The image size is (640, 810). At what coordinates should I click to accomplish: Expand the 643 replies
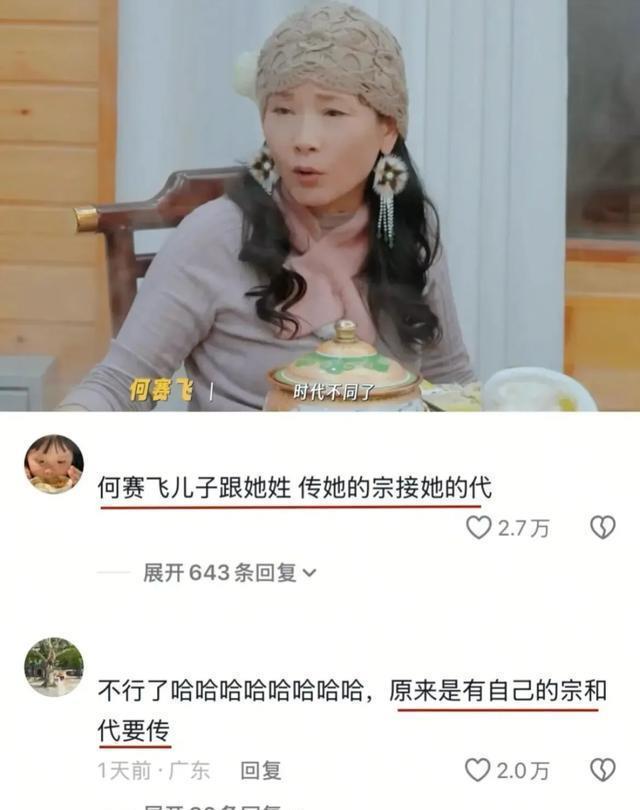(229, 572)
